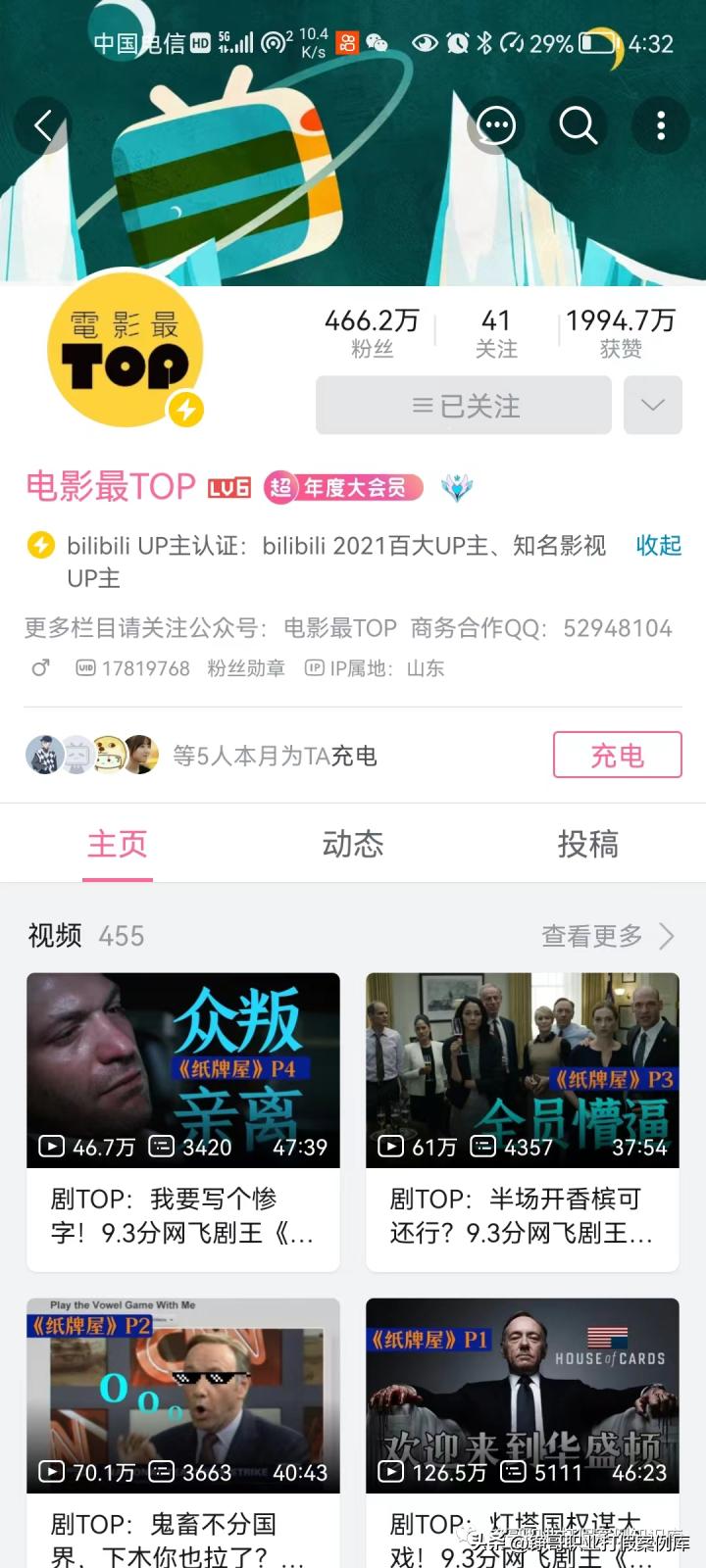
Task: Tap the male gender icon
Action: [x=37, y=667]
